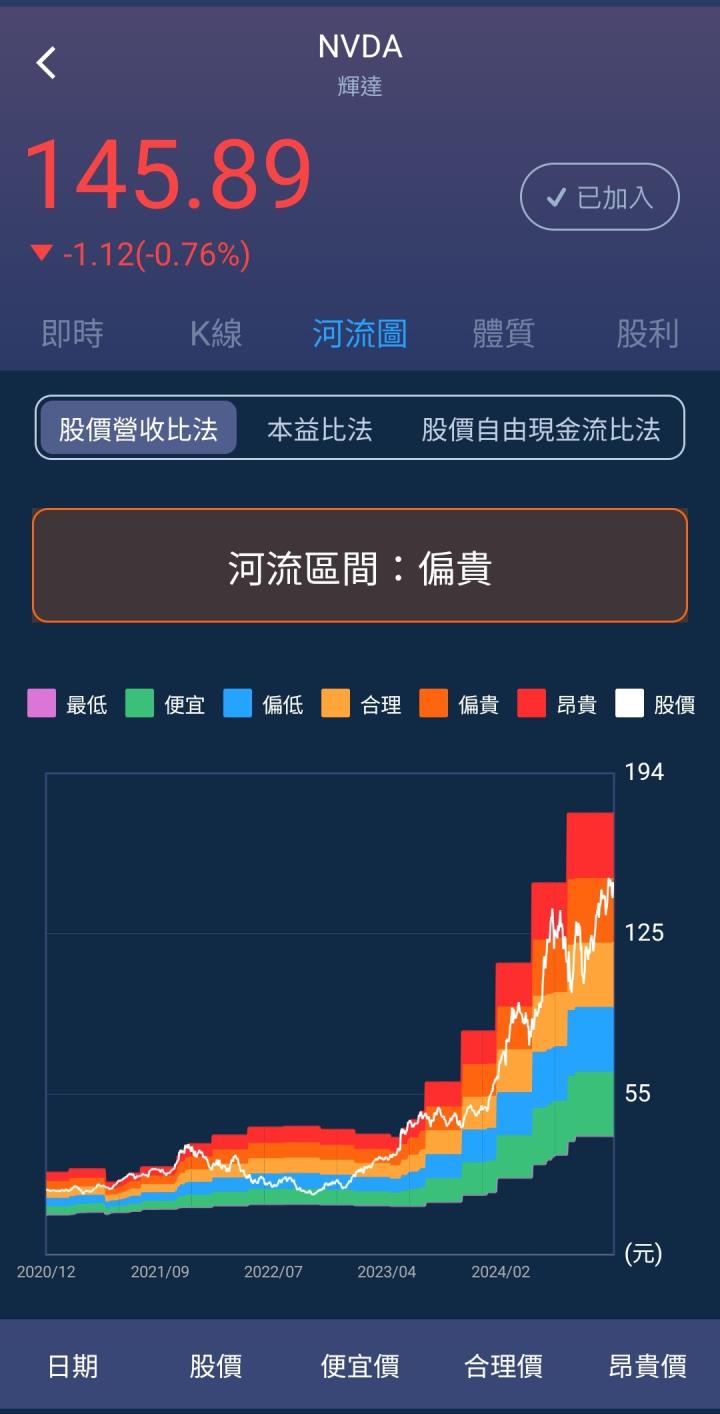Tap the back arrow icon
The image size is (720, 1414).
coord(44,62)
